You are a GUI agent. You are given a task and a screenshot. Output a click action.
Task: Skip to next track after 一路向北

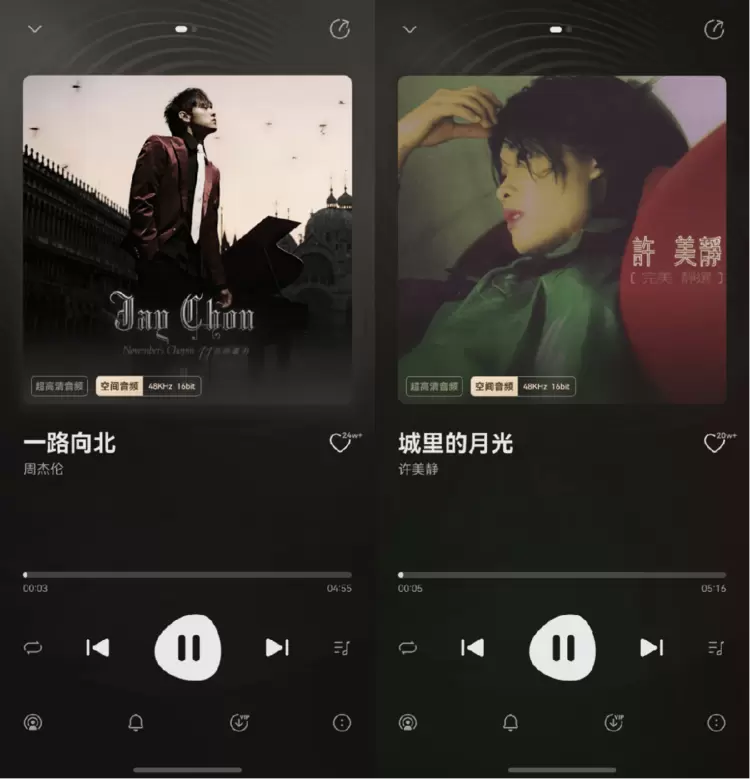coord(277,648)
